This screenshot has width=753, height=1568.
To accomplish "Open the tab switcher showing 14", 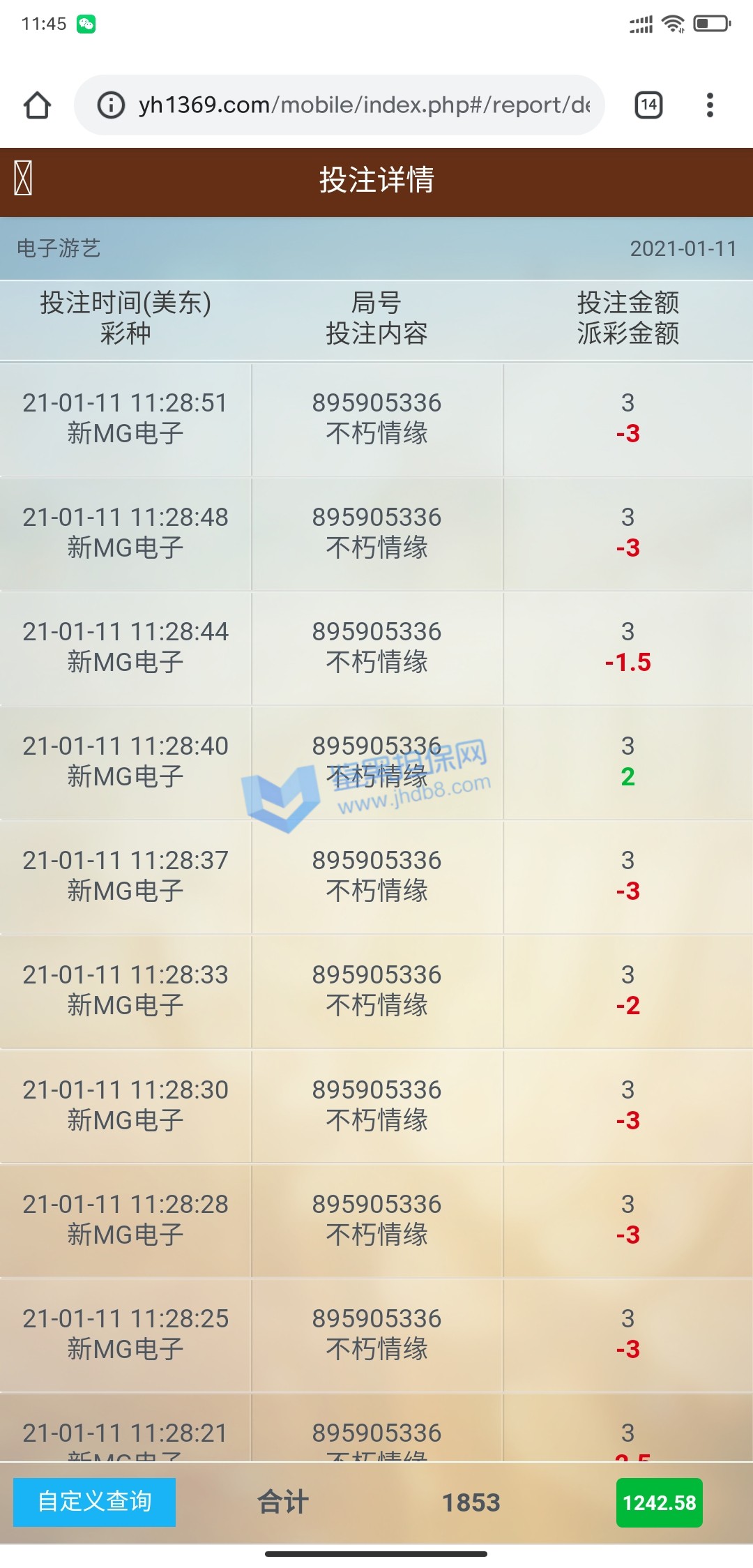I will 648,105.
